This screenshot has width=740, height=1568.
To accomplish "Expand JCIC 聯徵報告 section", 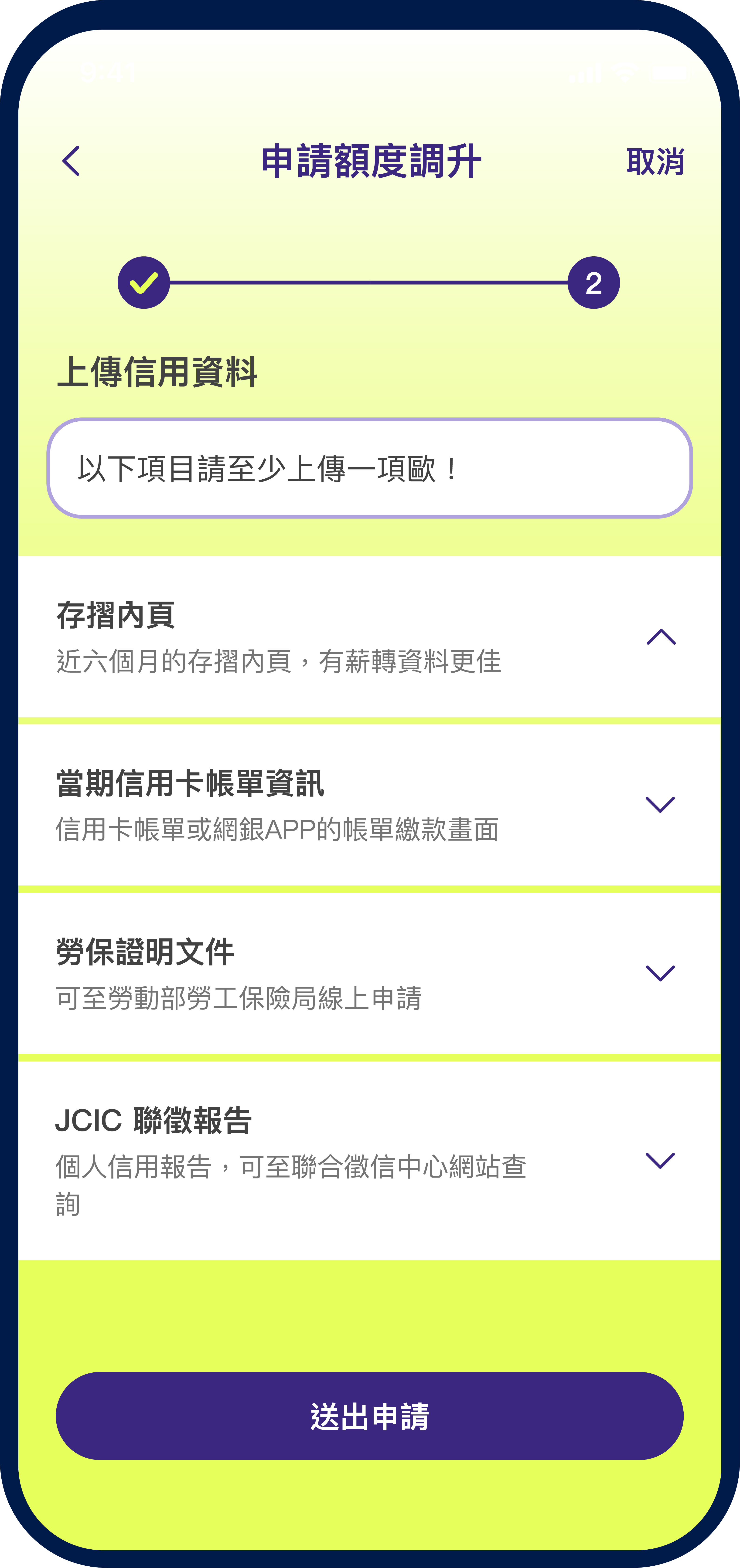I will pyautogui.click(x=660, y=1160).
